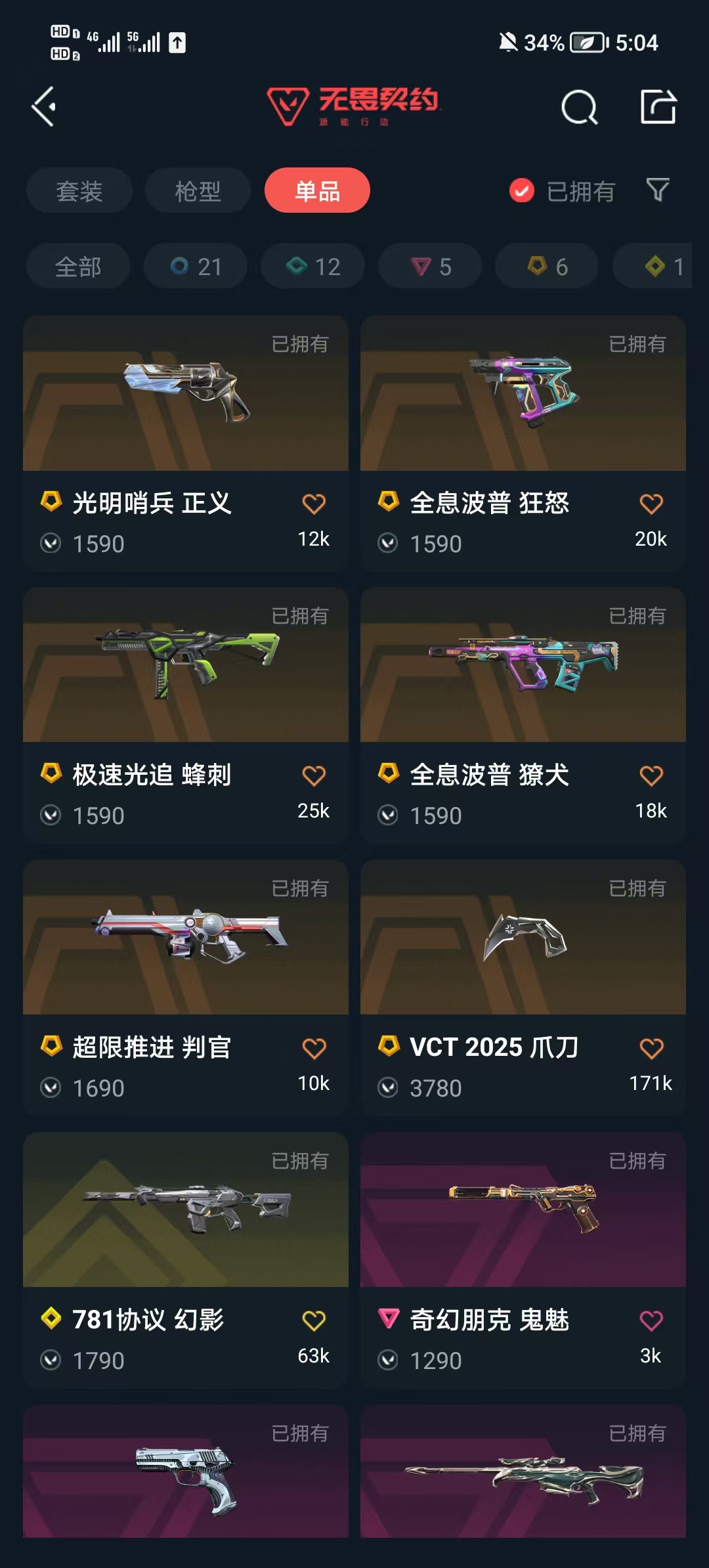Switch to the 套装 tab
This screenshot has height=1568, width=709.
(79, 191)
